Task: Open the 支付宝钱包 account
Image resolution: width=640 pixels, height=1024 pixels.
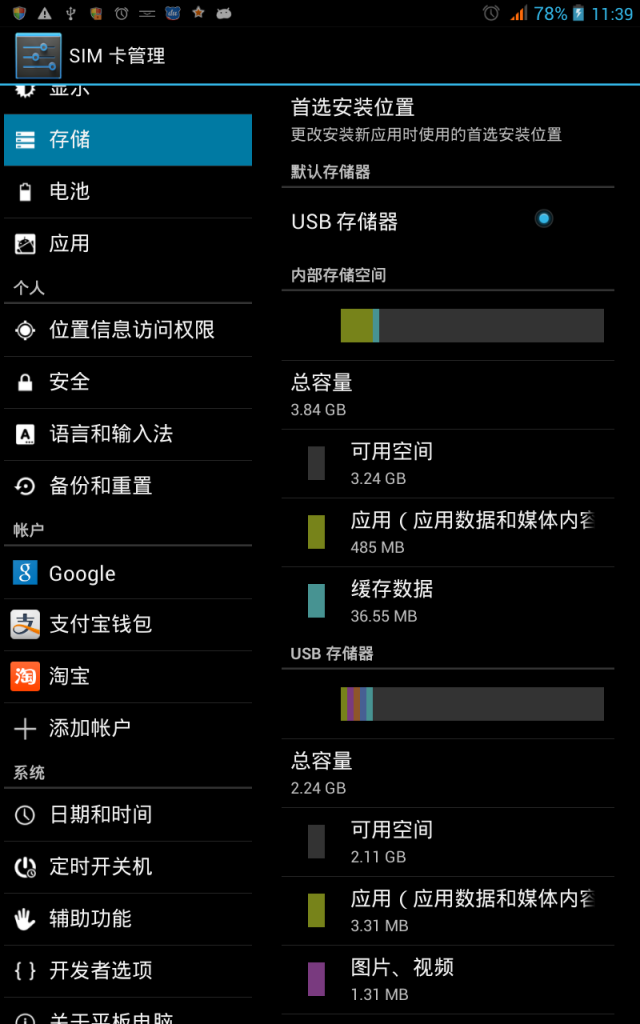Action: point(128,624)
